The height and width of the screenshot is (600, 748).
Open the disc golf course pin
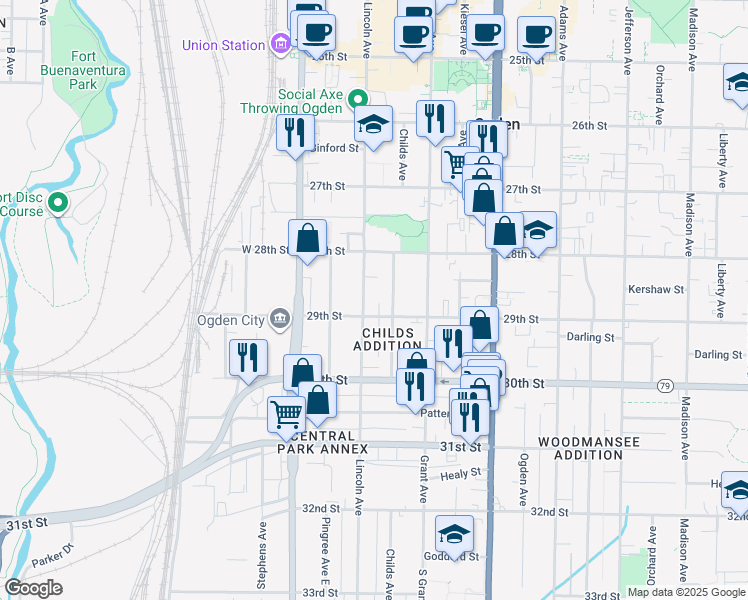coord(57,203)
